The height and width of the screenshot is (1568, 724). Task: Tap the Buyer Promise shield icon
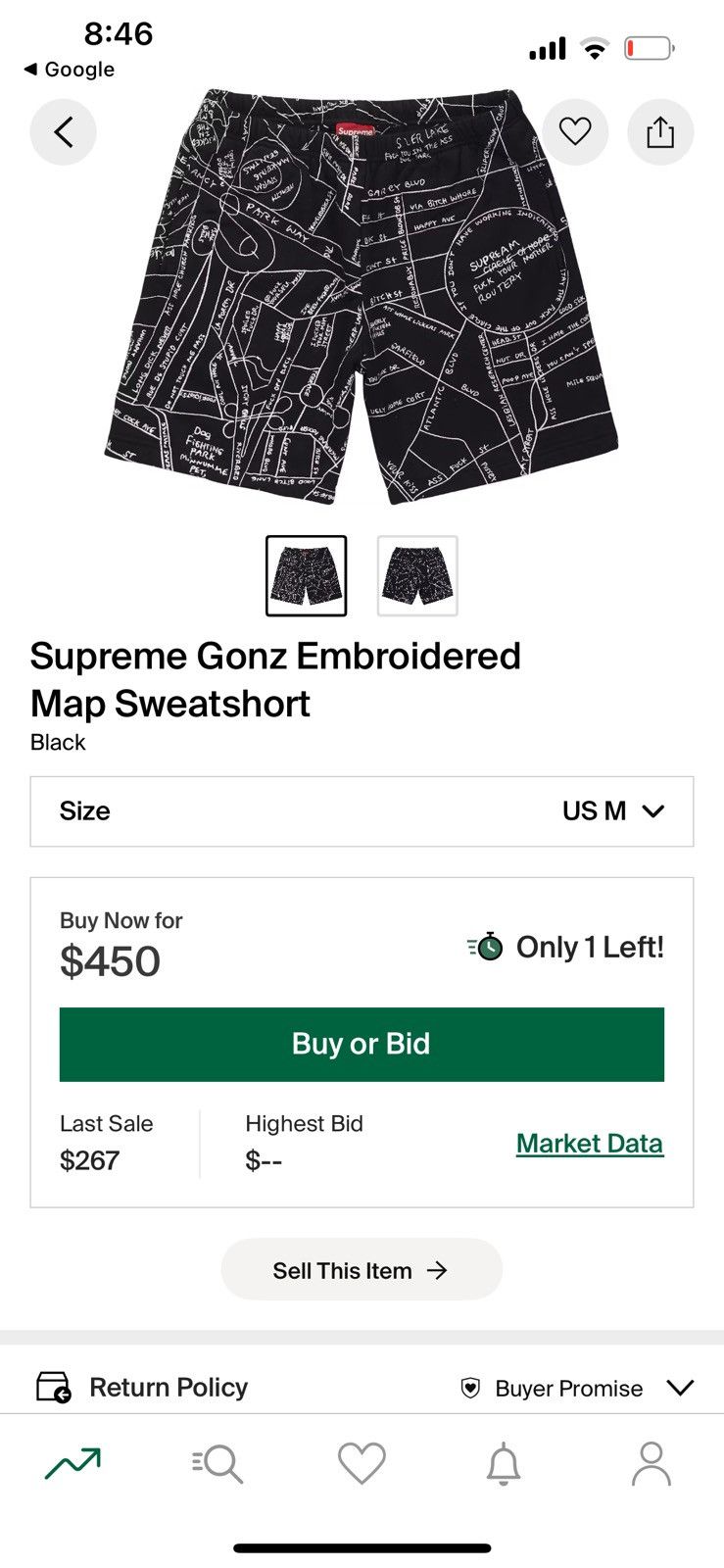click(x=471, y=1388)
